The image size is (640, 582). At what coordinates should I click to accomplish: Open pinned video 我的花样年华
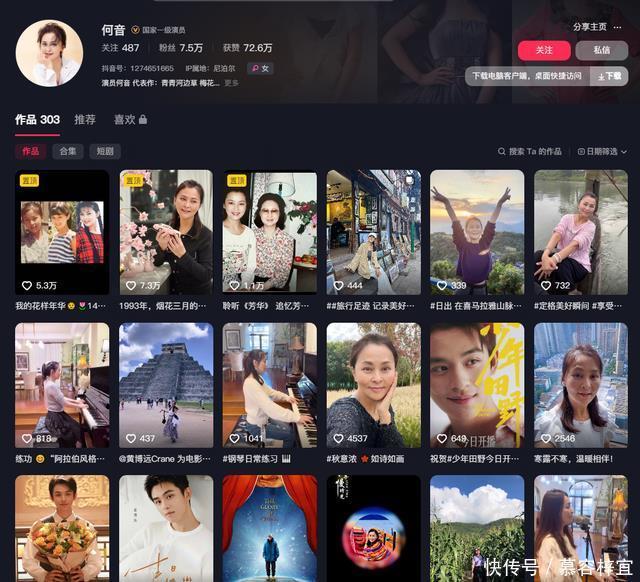pyautogui.click(x=62, y=232)
